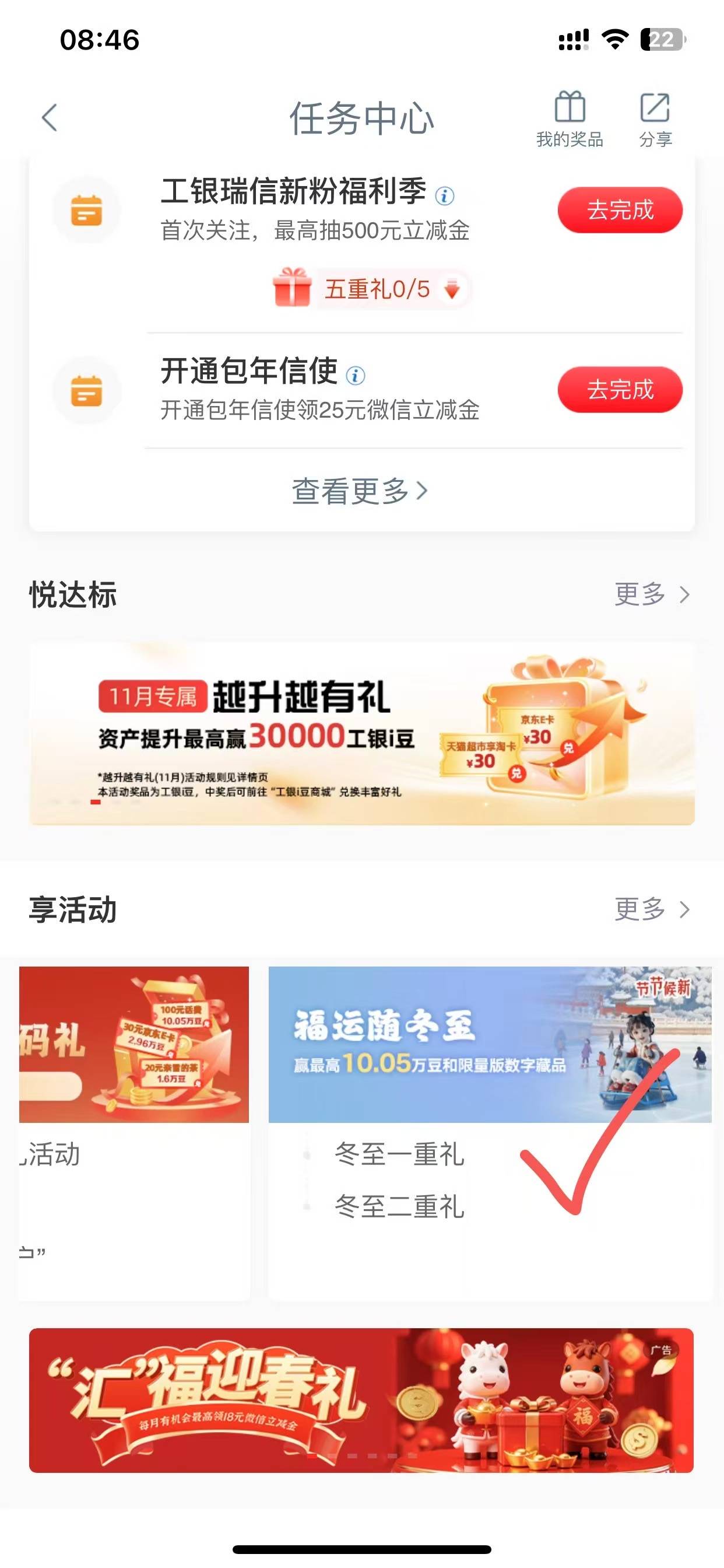Show info for 开通包年信使
Viewport: 724px width, 1568px height.
(x=356, y=376)
